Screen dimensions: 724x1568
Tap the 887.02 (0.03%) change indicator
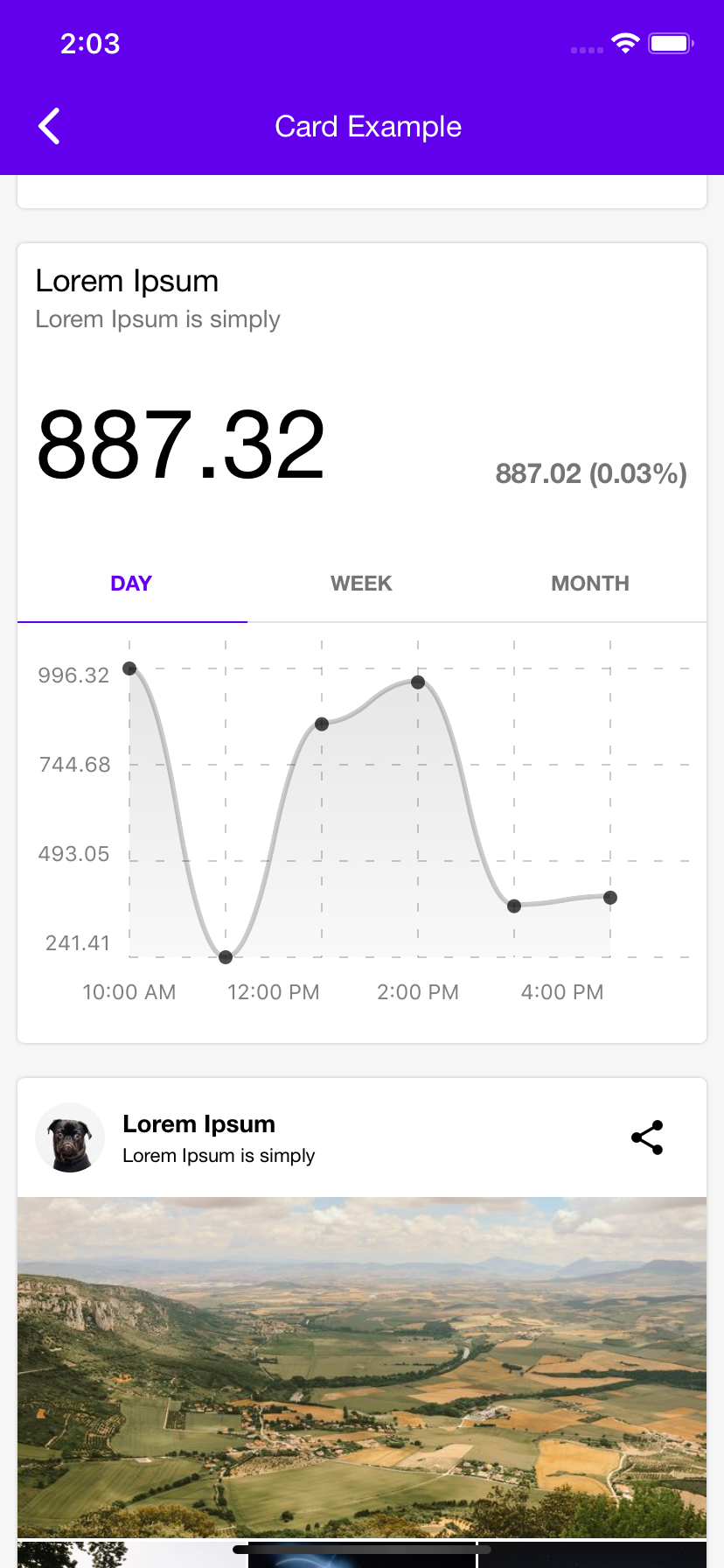coord(591,473)
